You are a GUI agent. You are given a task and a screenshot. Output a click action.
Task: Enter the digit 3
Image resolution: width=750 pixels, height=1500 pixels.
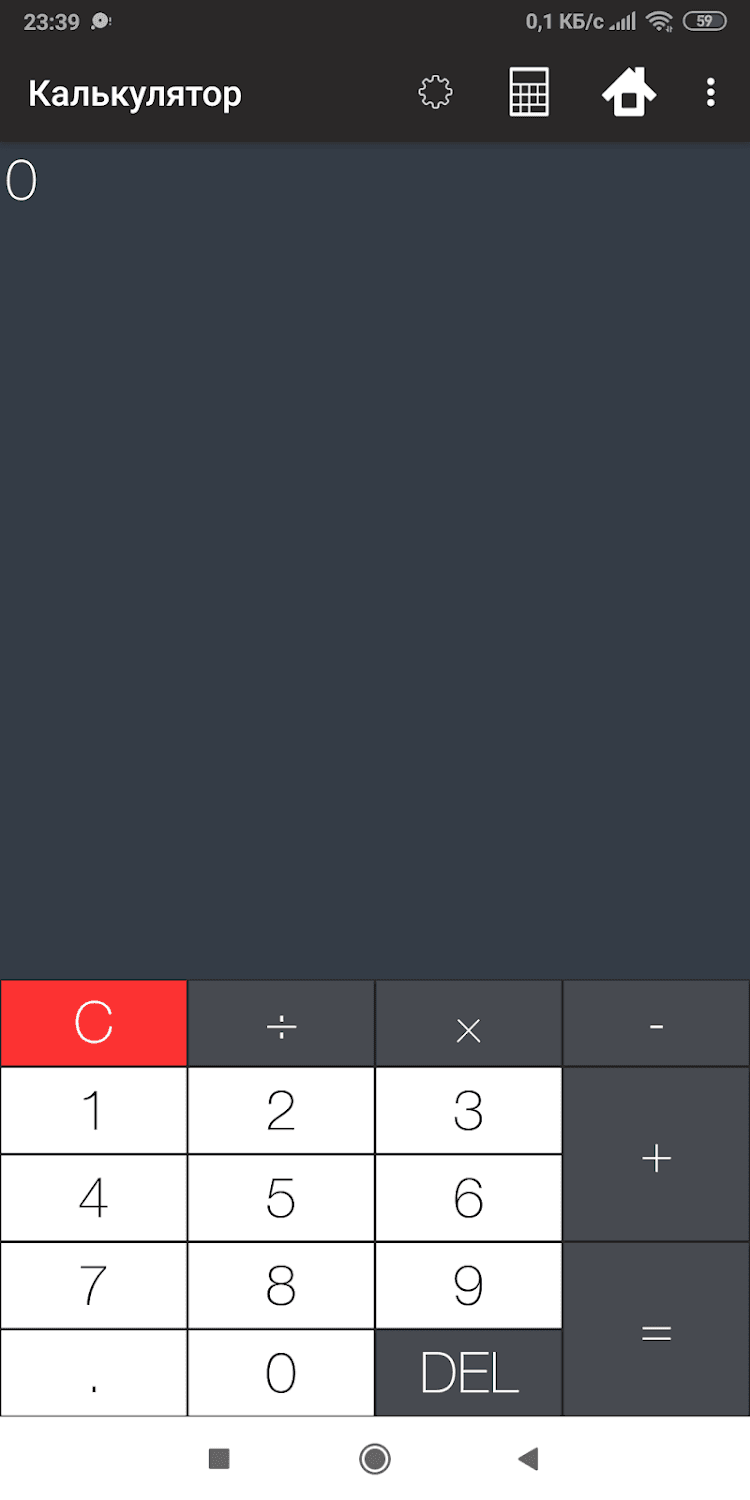pos(468,1111)
